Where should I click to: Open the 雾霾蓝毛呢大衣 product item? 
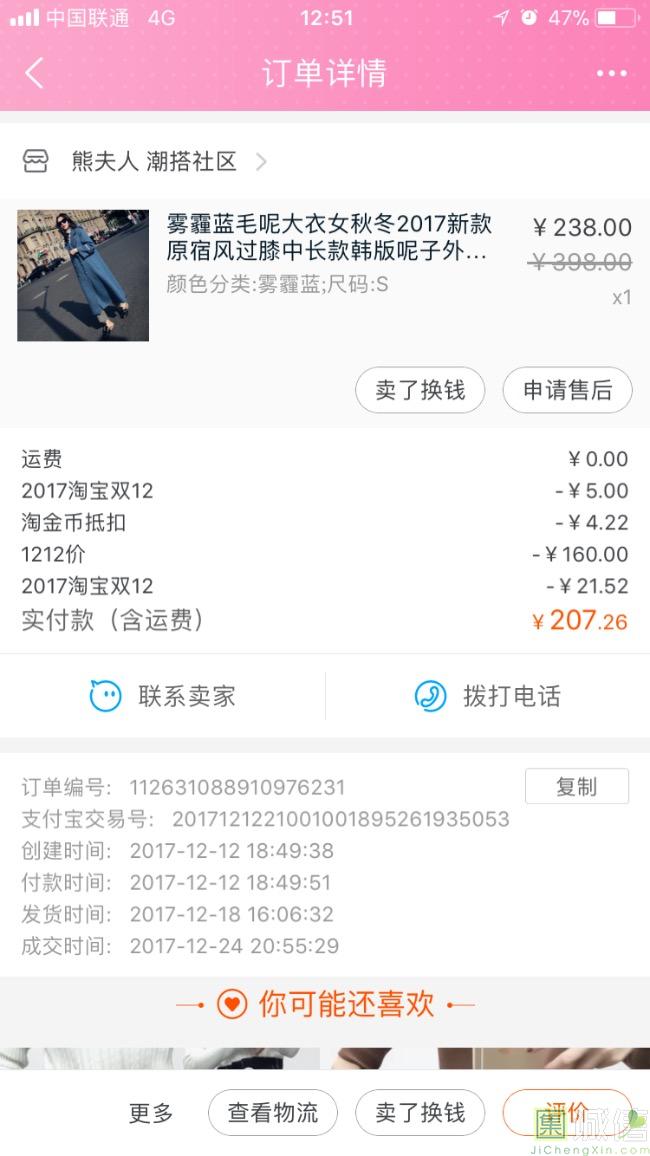(x=324, y=275)
